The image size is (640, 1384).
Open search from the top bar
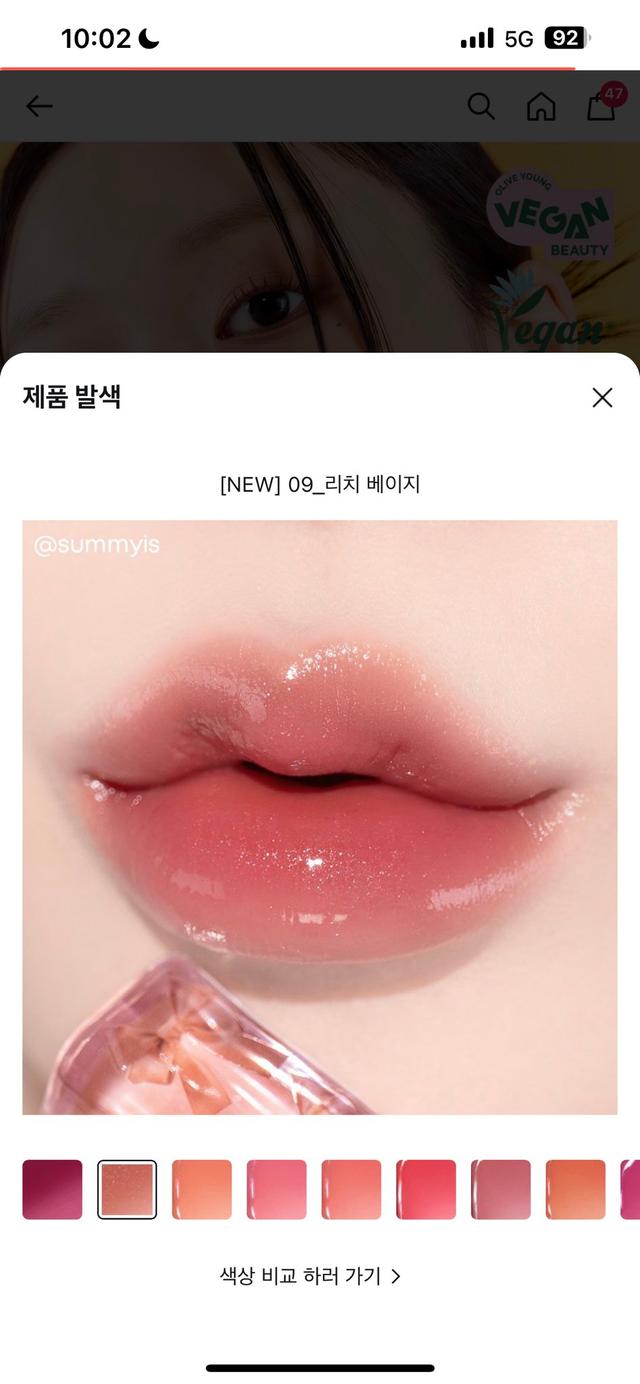[x=481, y=106]
